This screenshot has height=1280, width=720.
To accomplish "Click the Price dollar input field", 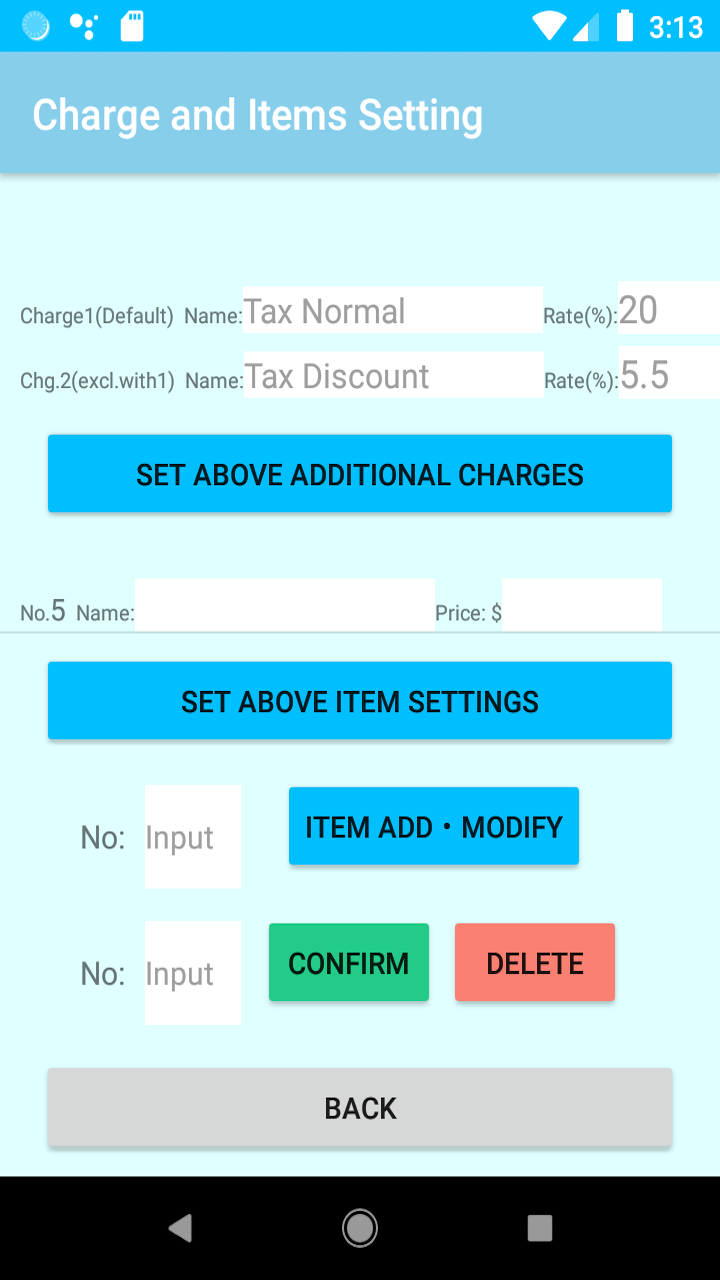I will 581,604.
